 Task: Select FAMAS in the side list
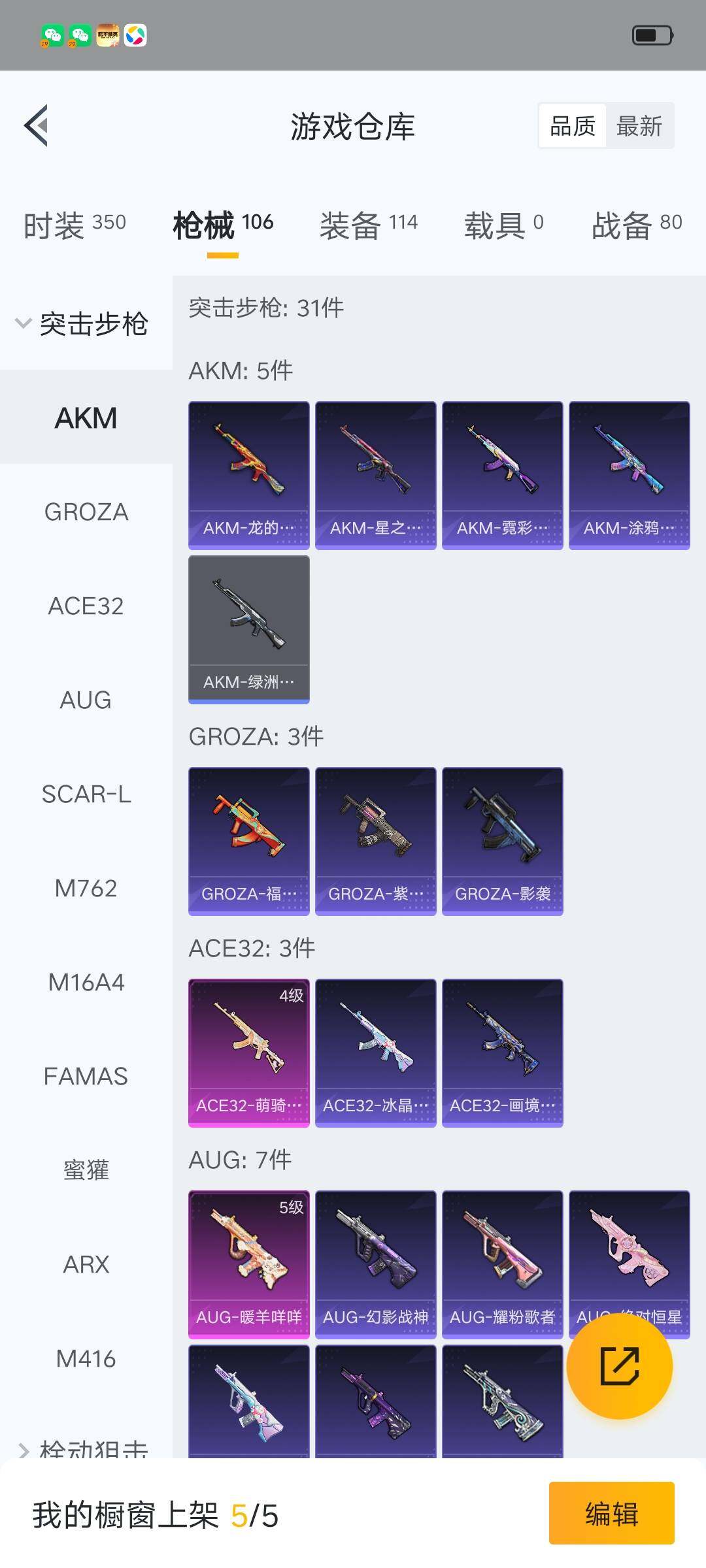[x=86, y=1076]
